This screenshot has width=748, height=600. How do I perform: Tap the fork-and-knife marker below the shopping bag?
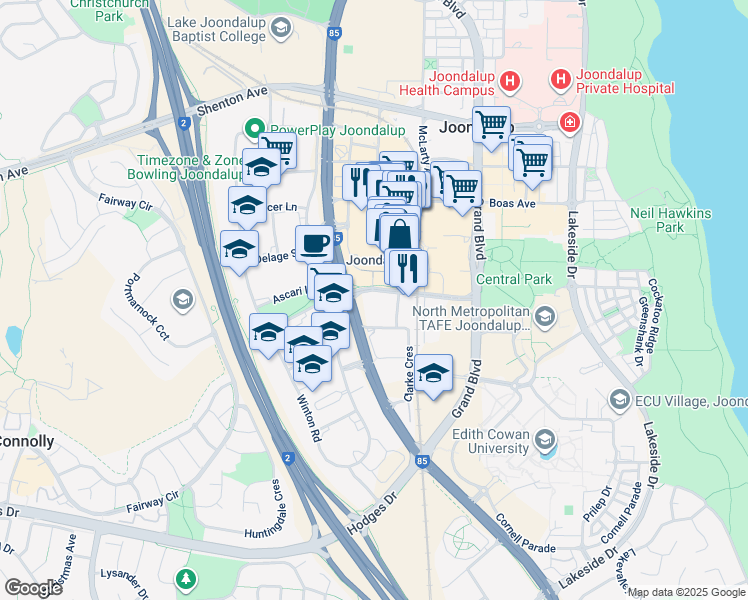(x=408, y=269)
